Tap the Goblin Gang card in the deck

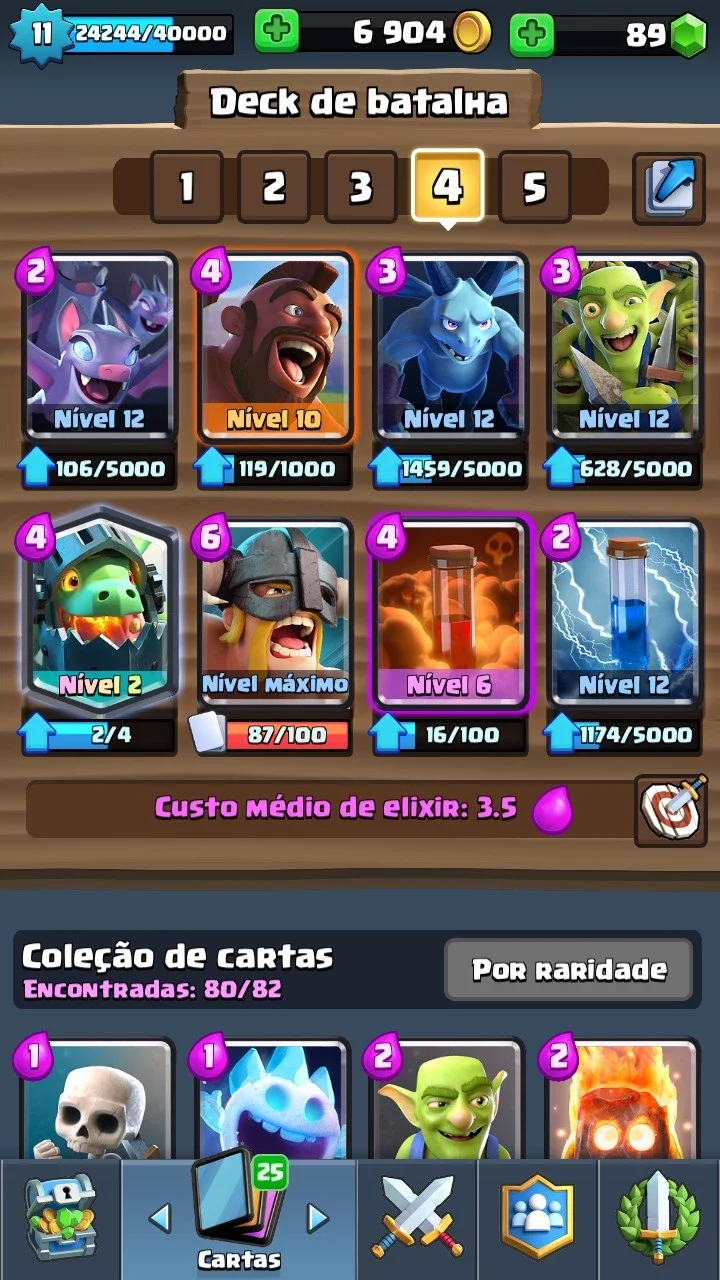tap(624, 347)
